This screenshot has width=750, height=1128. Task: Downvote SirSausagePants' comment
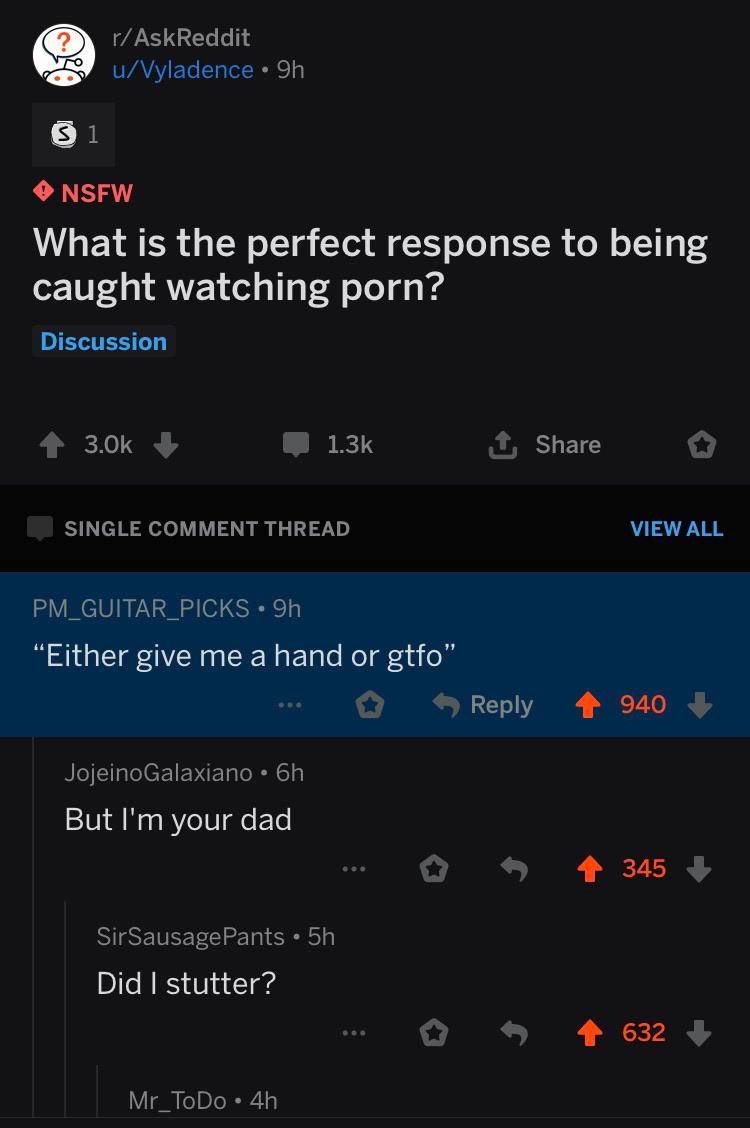(700, 1033)
